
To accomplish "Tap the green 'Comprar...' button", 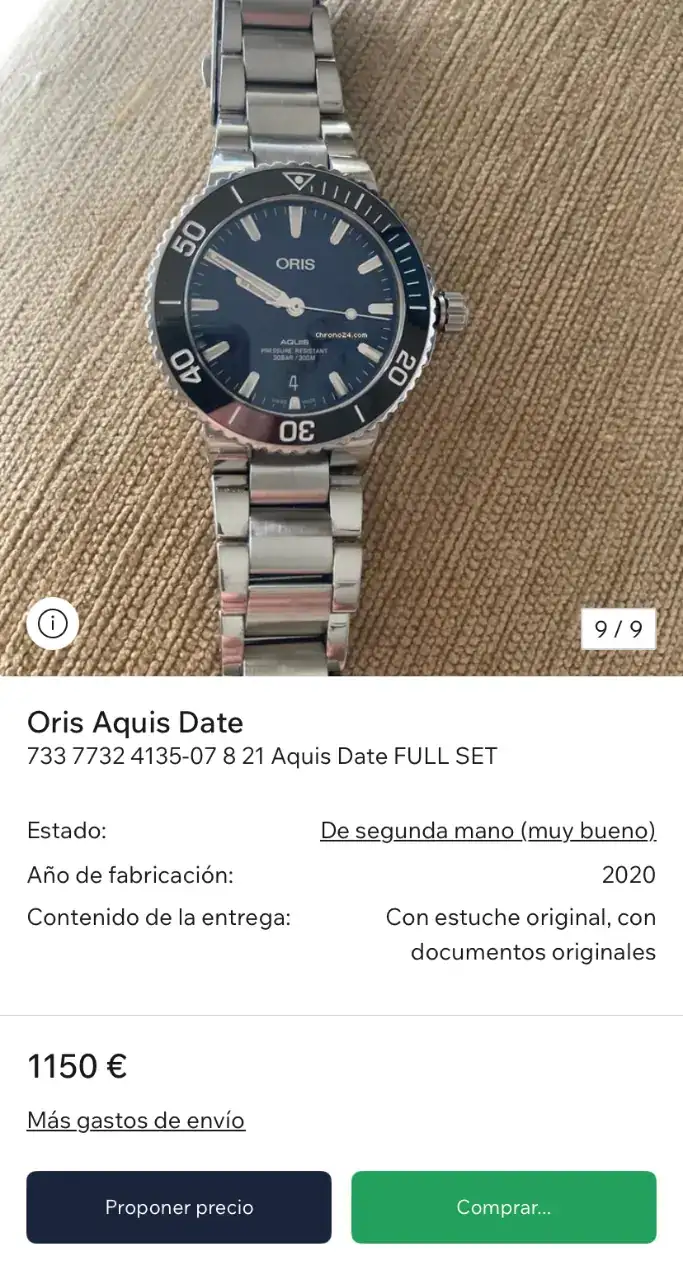I will tap(503, 1207).
